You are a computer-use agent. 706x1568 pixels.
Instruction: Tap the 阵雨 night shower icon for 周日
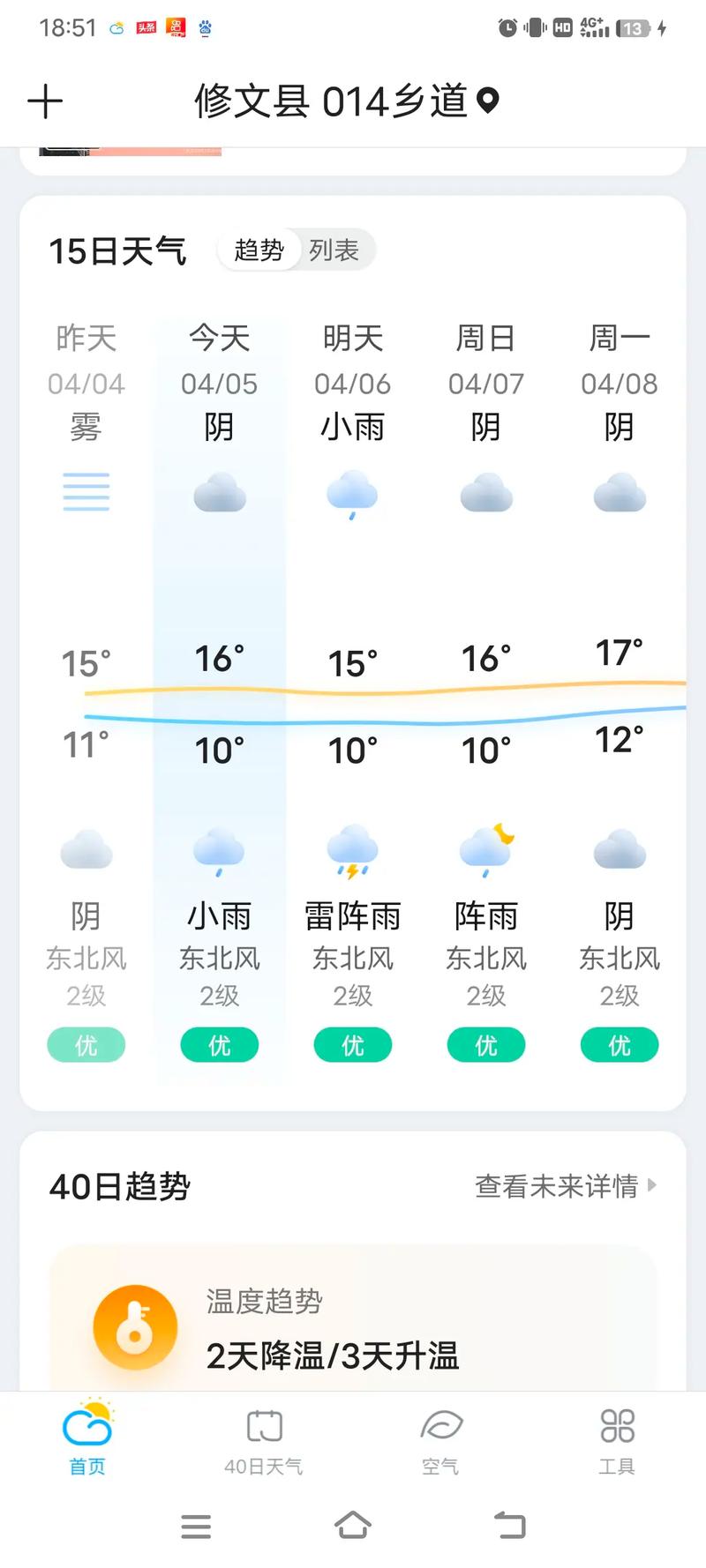click(x=485, y=848)
